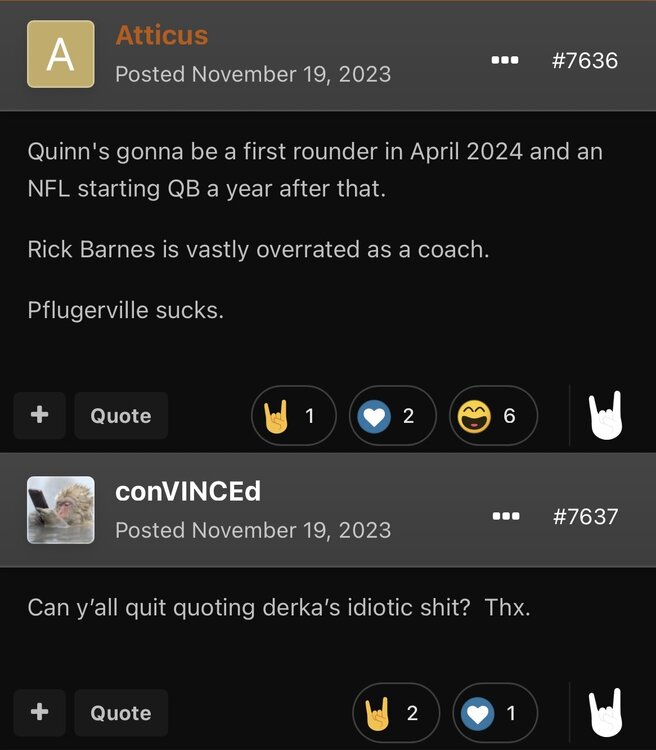The image size is (656, 750).
Task: Open Atticus's profile avatar
Action: pyautogui.click(x=60, y=54)
